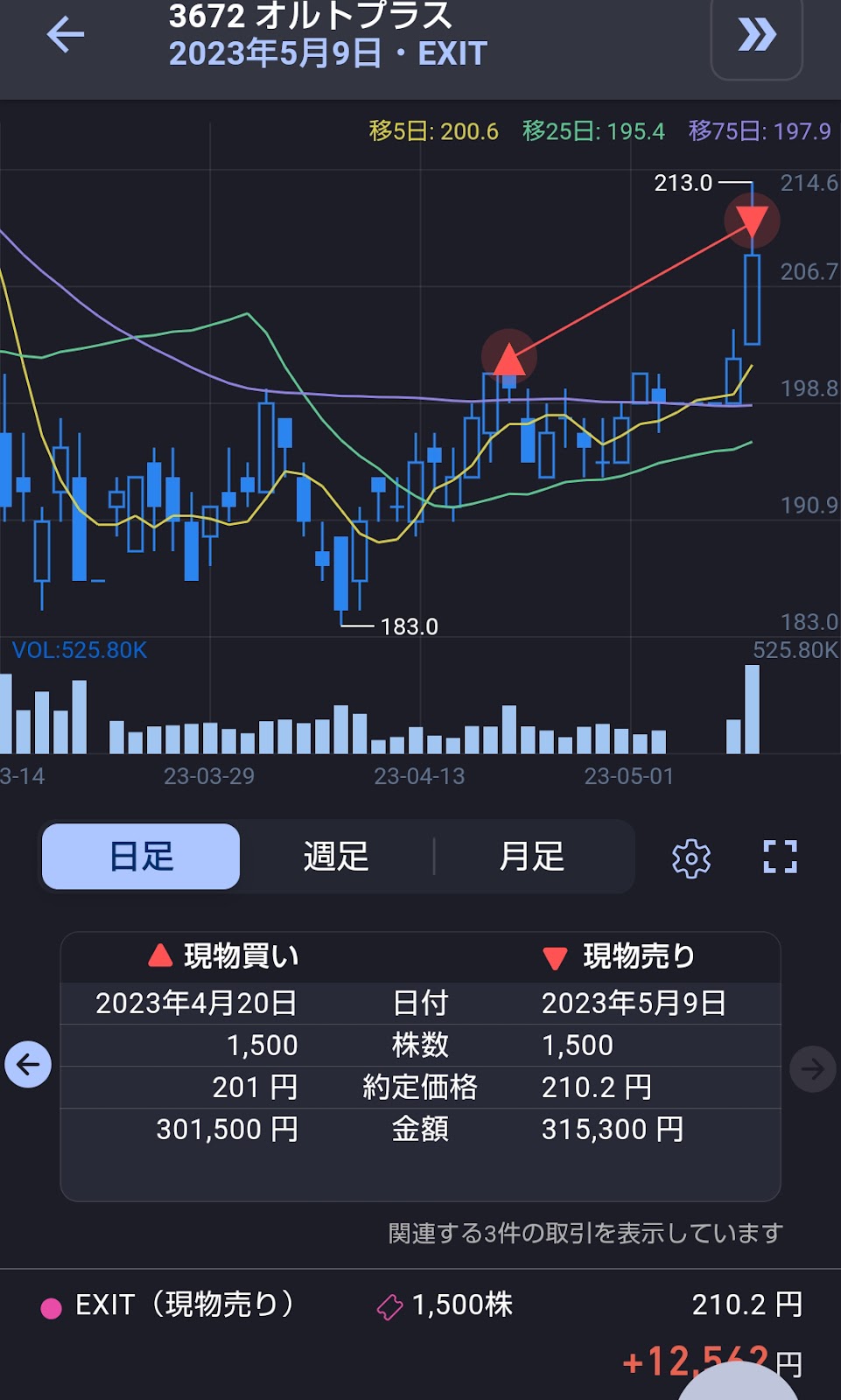Switch to the 週足 weekly chart
This screenshot has height=1400, width=841.
point(336,856)
